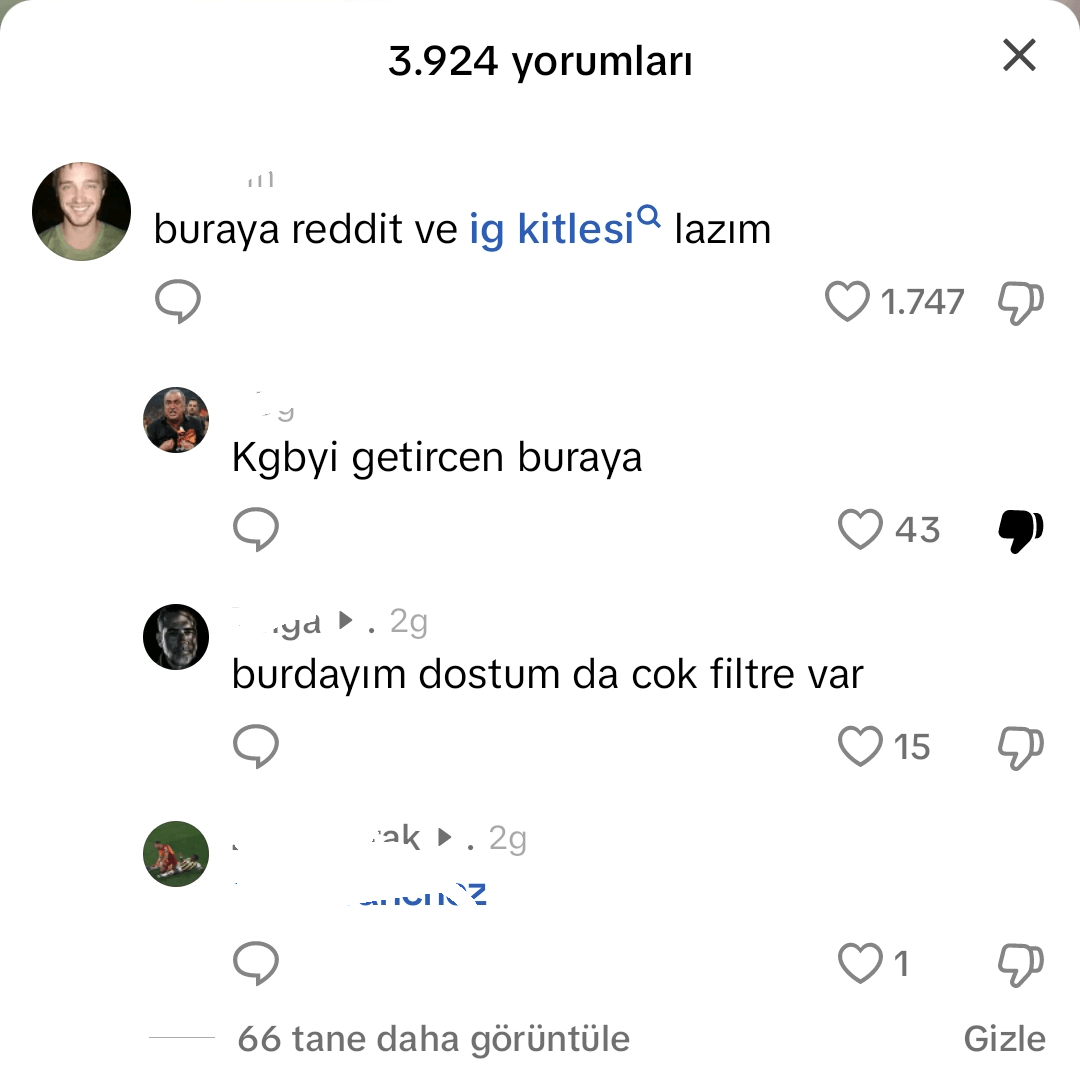
Task: Like "burdayım dostum da cok filtre var"
Action: pos(860,746)
